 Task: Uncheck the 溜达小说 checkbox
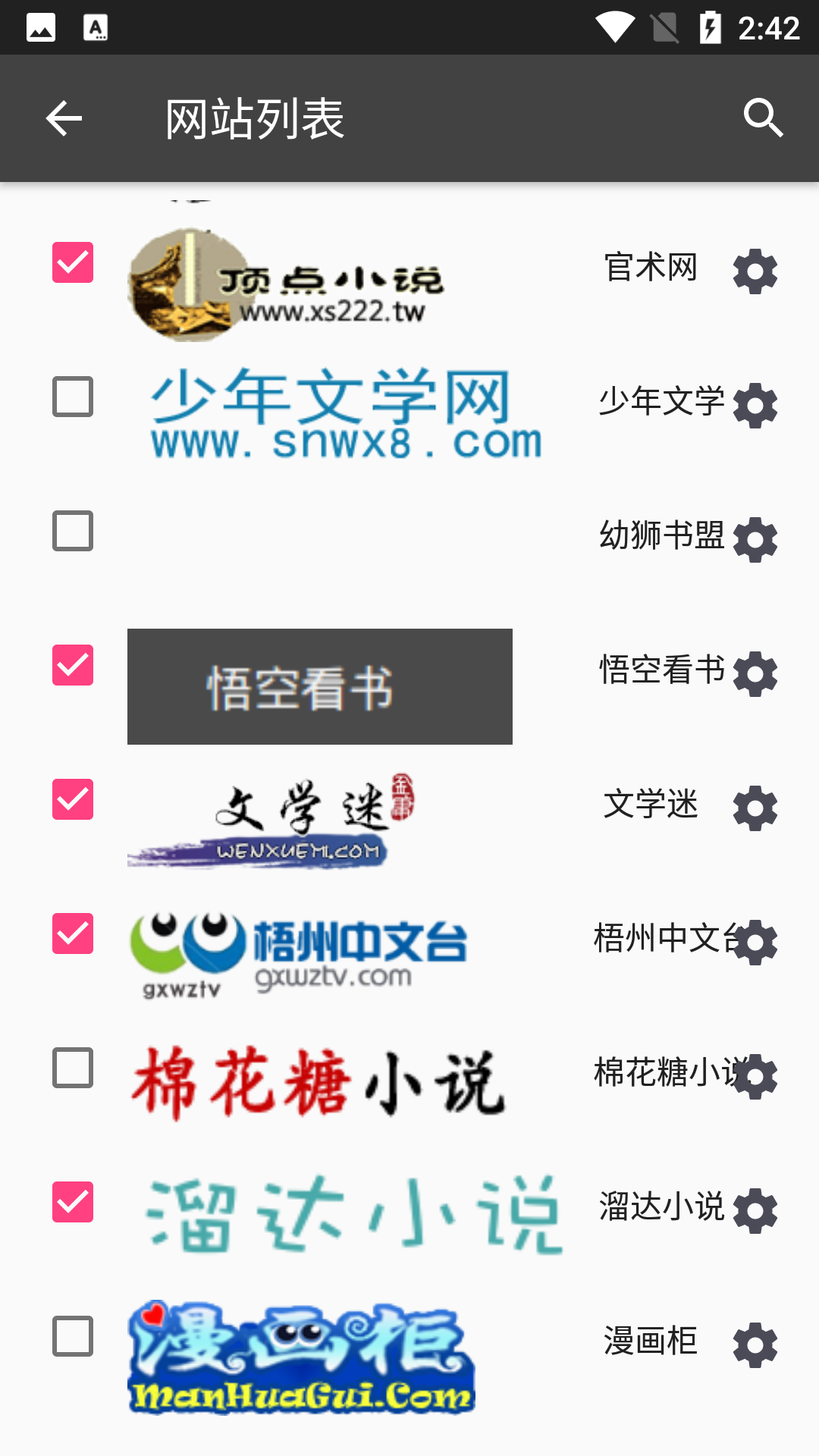(73, 1202)
